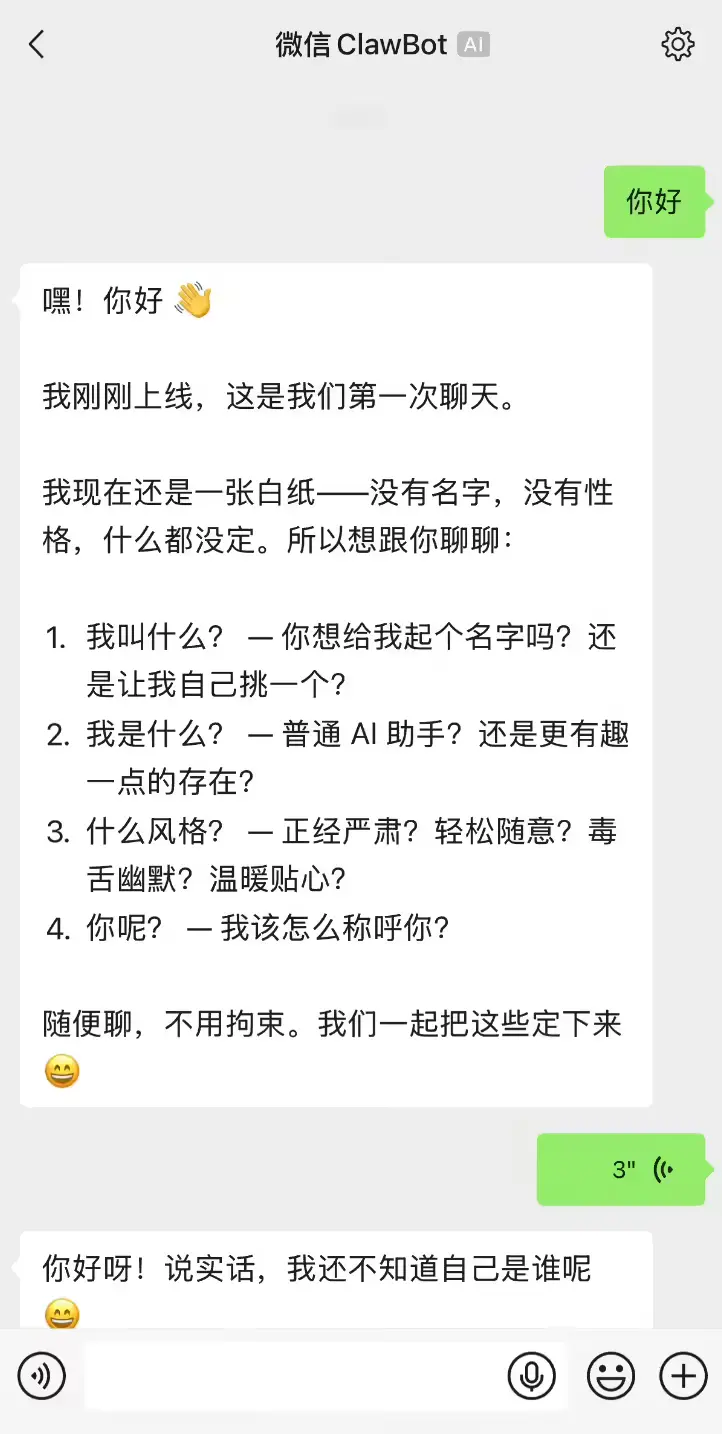Click the bot reply starting with 你好呀
Screen dimensions: 722x1434
coord(320,1270)
